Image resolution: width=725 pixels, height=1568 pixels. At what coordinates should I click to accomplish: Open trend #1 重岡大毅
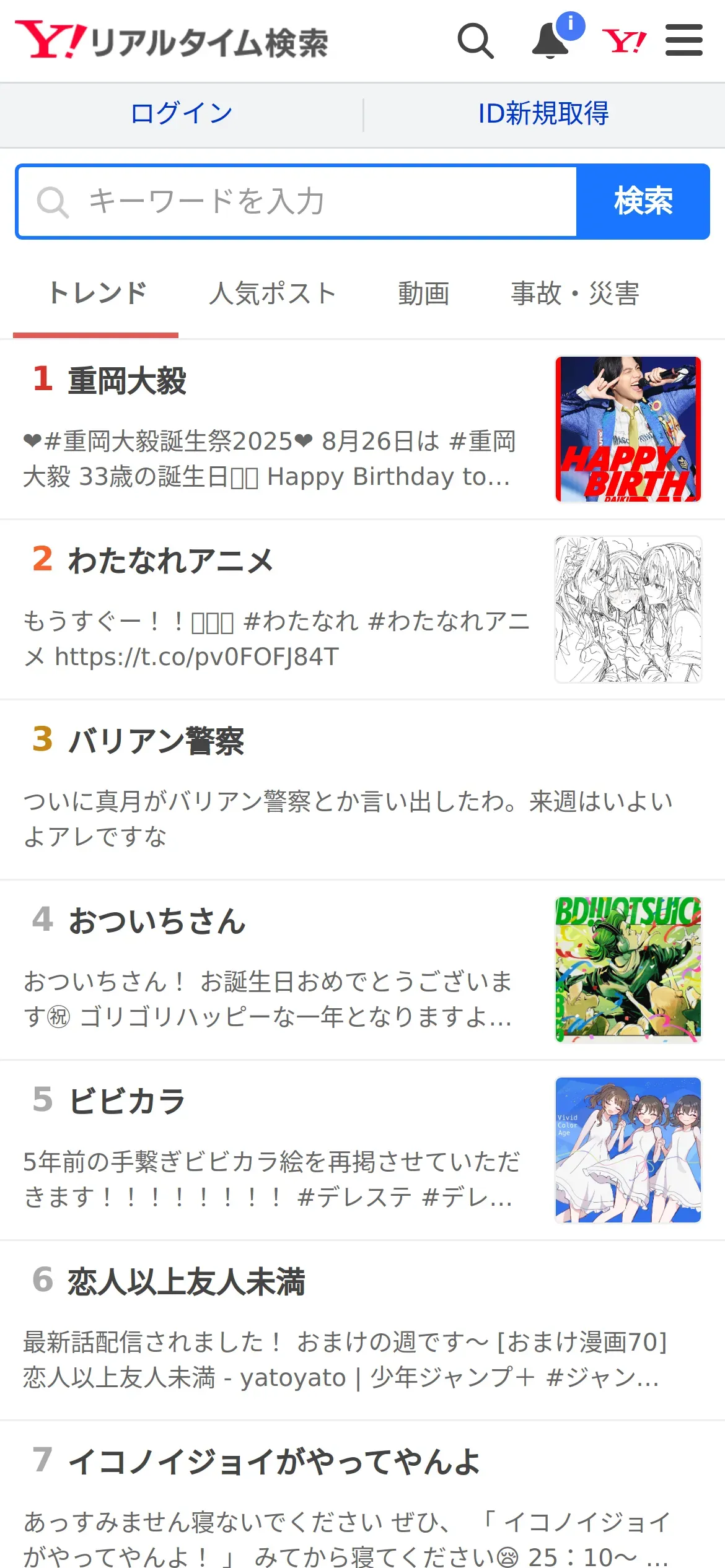[362, 429]
